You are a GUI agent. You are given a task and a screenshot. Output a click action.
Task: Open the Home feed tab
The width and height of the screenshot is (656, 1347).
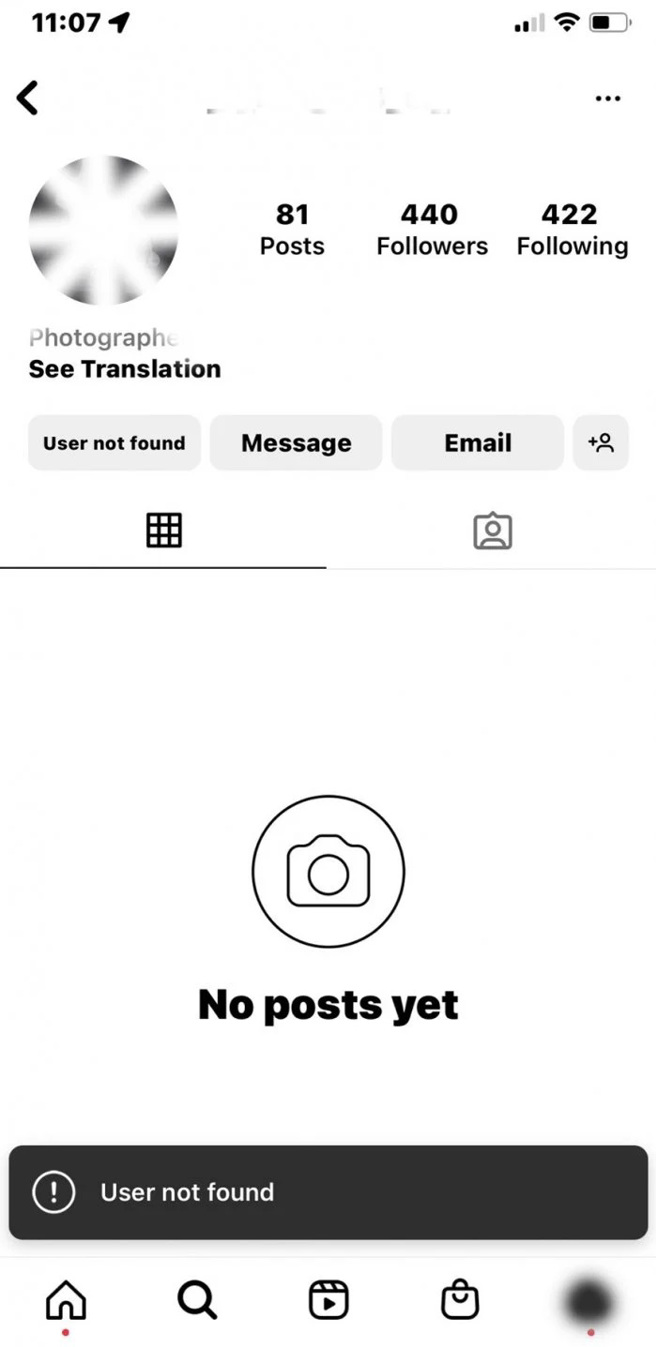66,1300
